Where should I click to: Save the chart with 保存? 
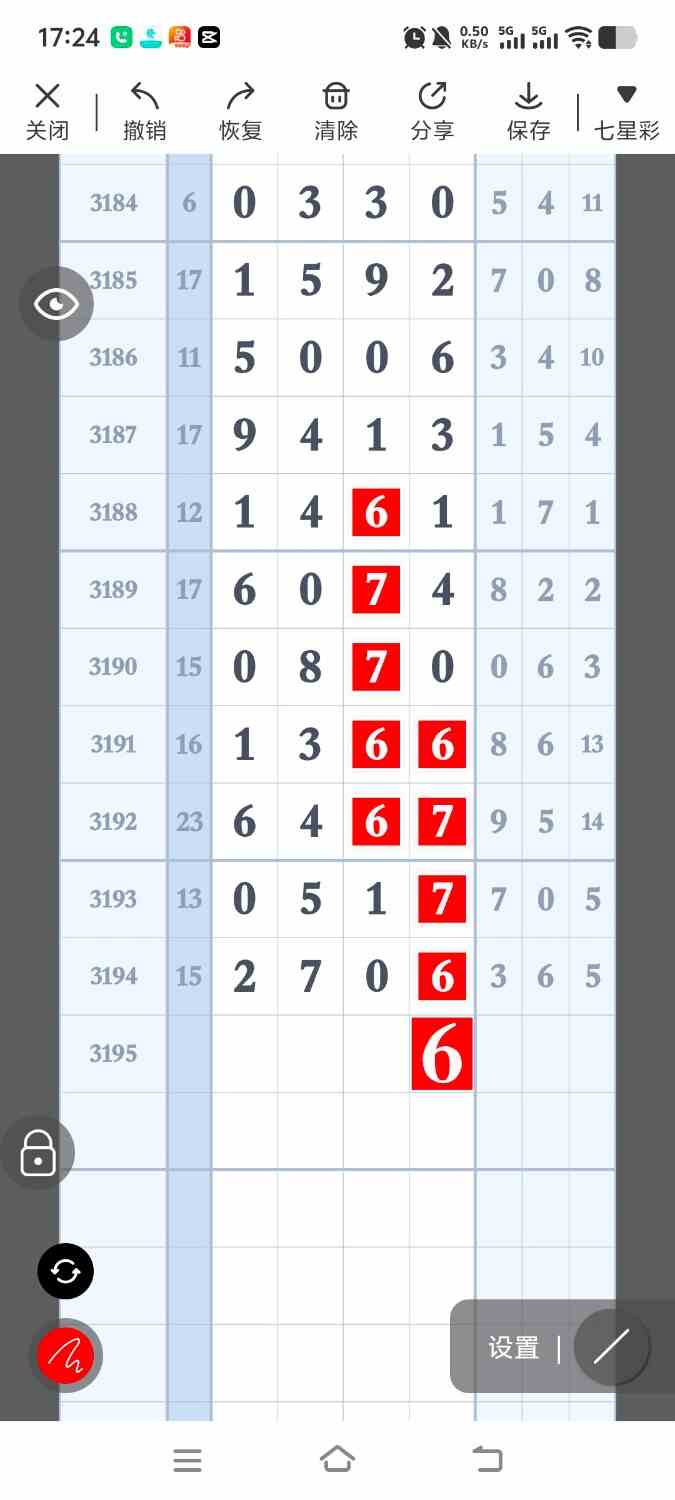(x=528, y=111)
